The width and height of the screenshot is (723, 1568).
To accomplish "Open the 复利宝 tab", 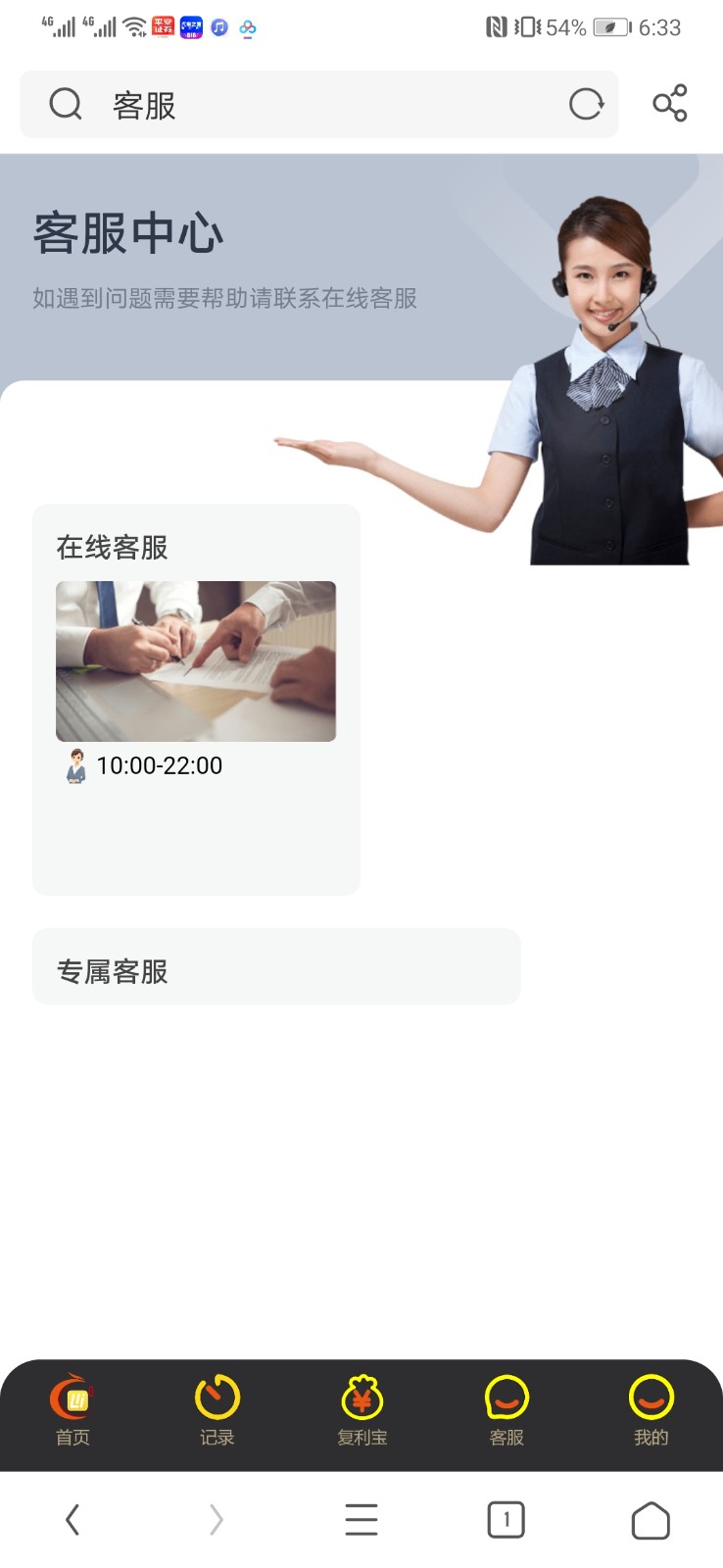I will tap(361, 1411).
